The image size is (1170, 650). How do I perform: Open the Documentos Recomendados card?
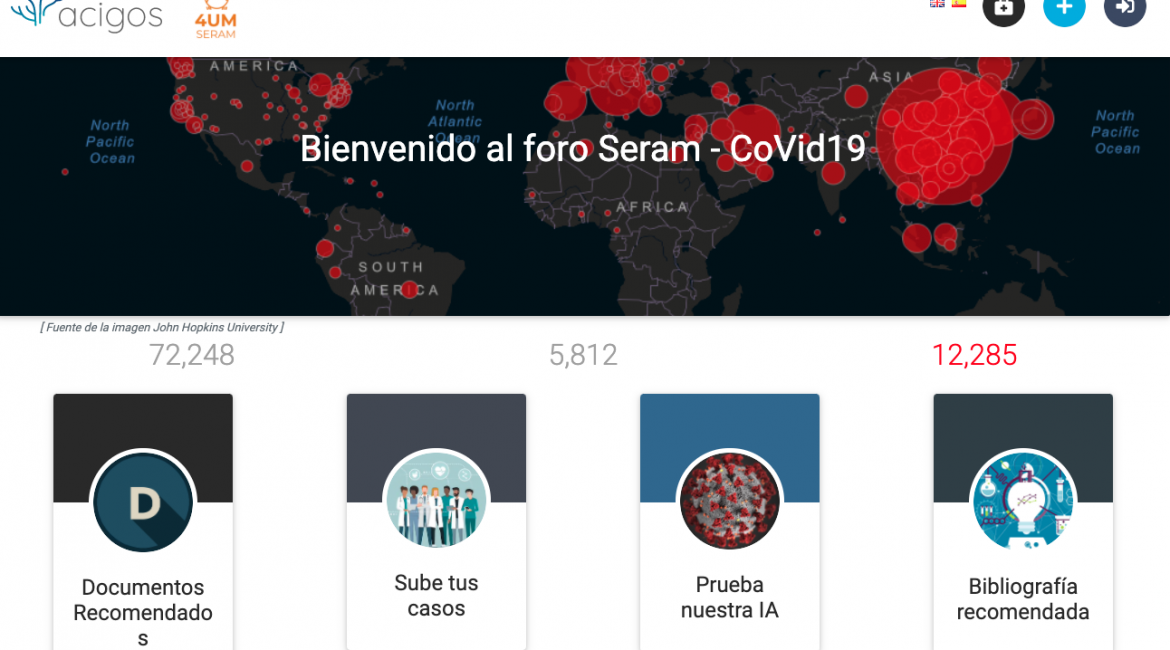coord(143,520)
